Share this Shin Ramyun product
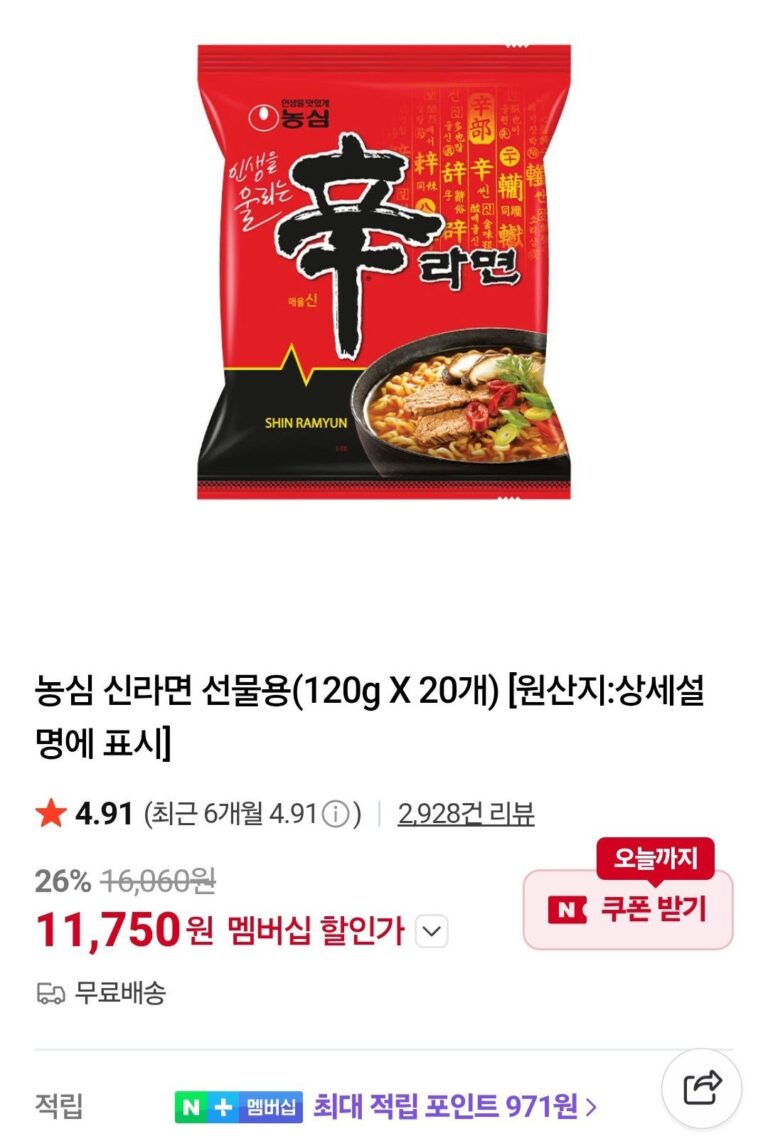Viewport: 768px width, 1136px height. coord(702,1087)
